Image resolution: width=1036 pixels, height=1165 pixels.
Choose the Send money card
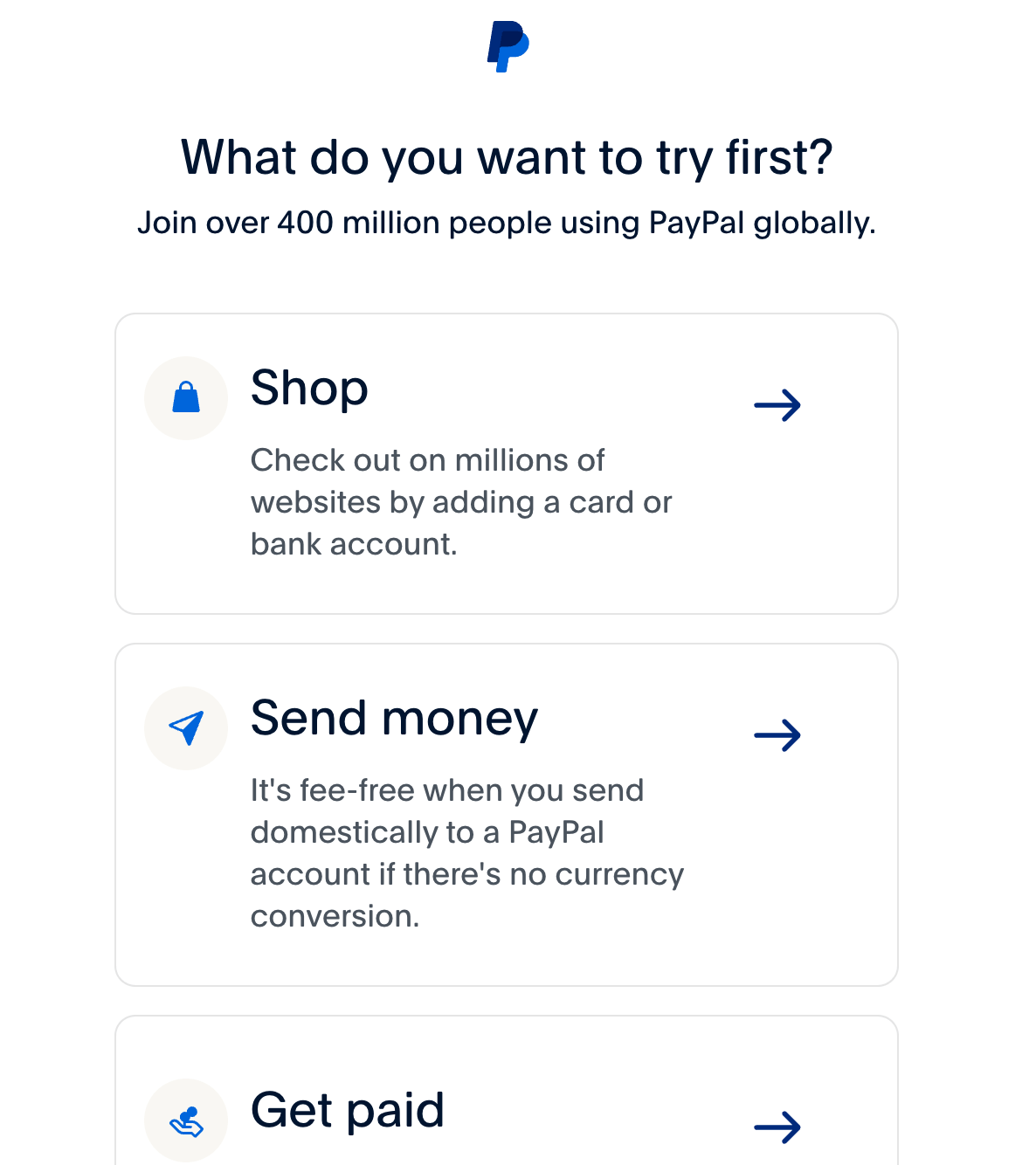click(x=506, y=814)
